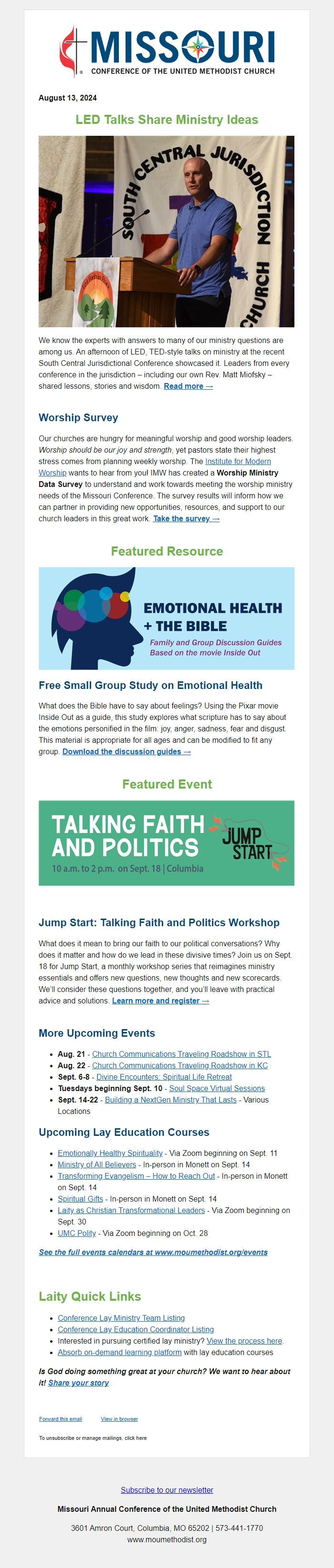Viewport: 334px width, 1568px height.
Task: Open the Soul Space Virtual Sessions link
Action: (x=216, y=1088)
